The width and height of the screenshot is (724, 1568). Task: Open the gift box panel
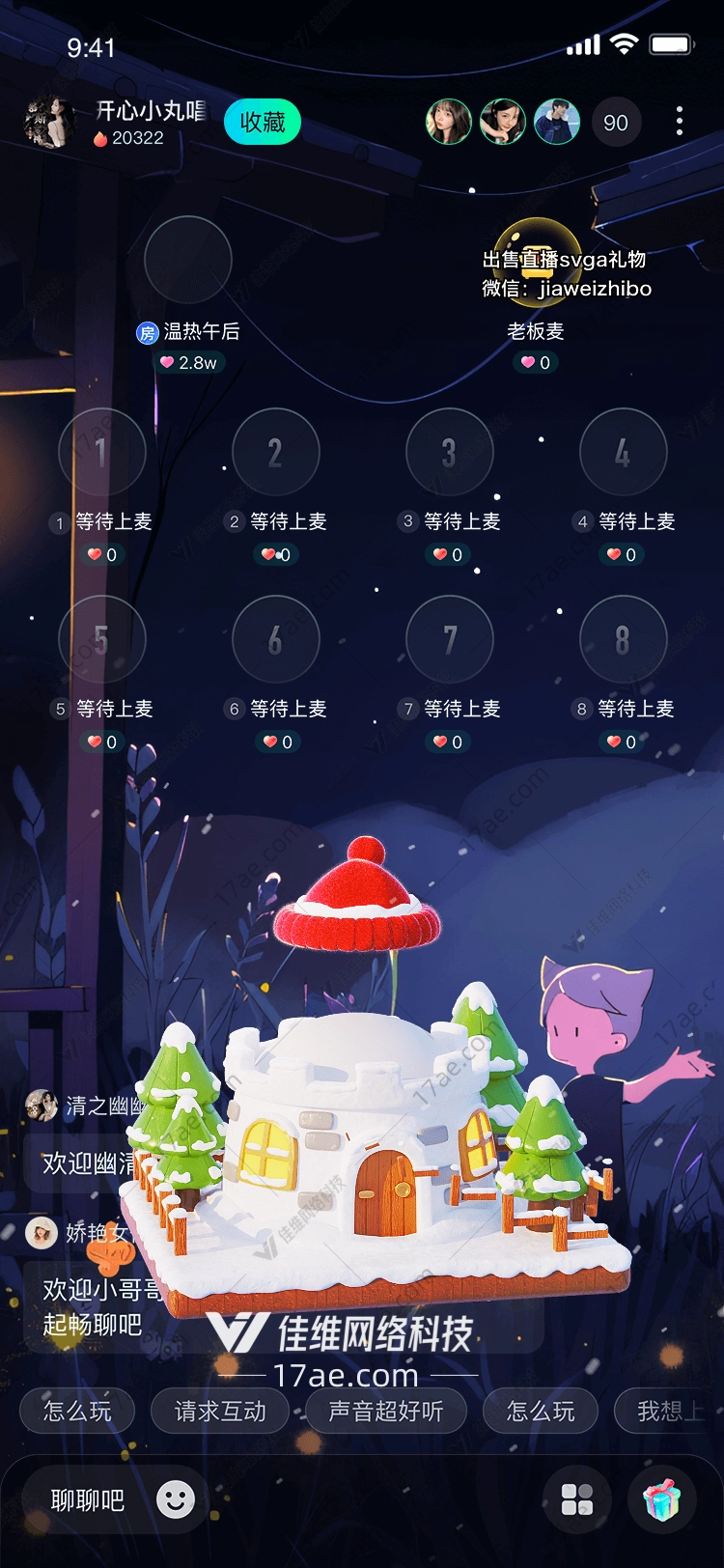pyautogui.click(x=662, y=1499)
